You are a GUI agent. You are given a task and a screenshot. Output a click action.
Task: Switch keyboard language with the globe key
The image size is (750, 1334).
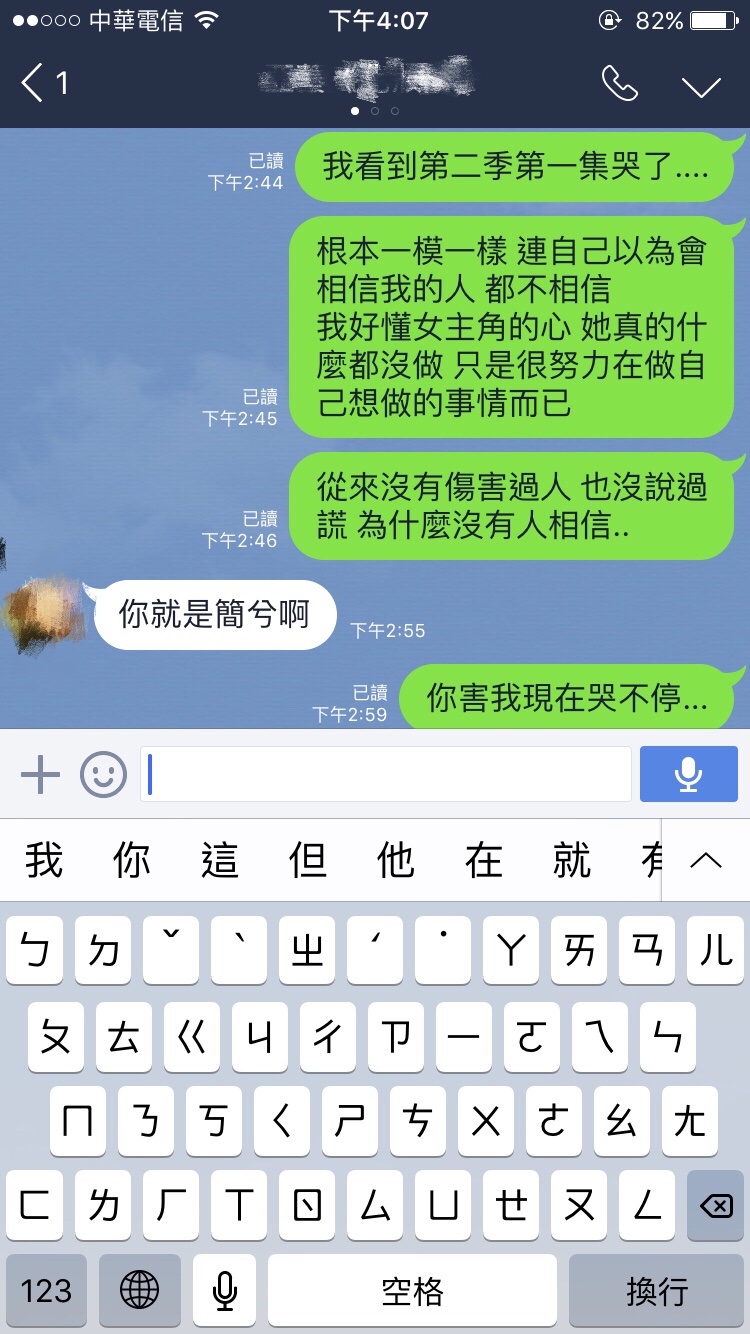pos(139,1290)
